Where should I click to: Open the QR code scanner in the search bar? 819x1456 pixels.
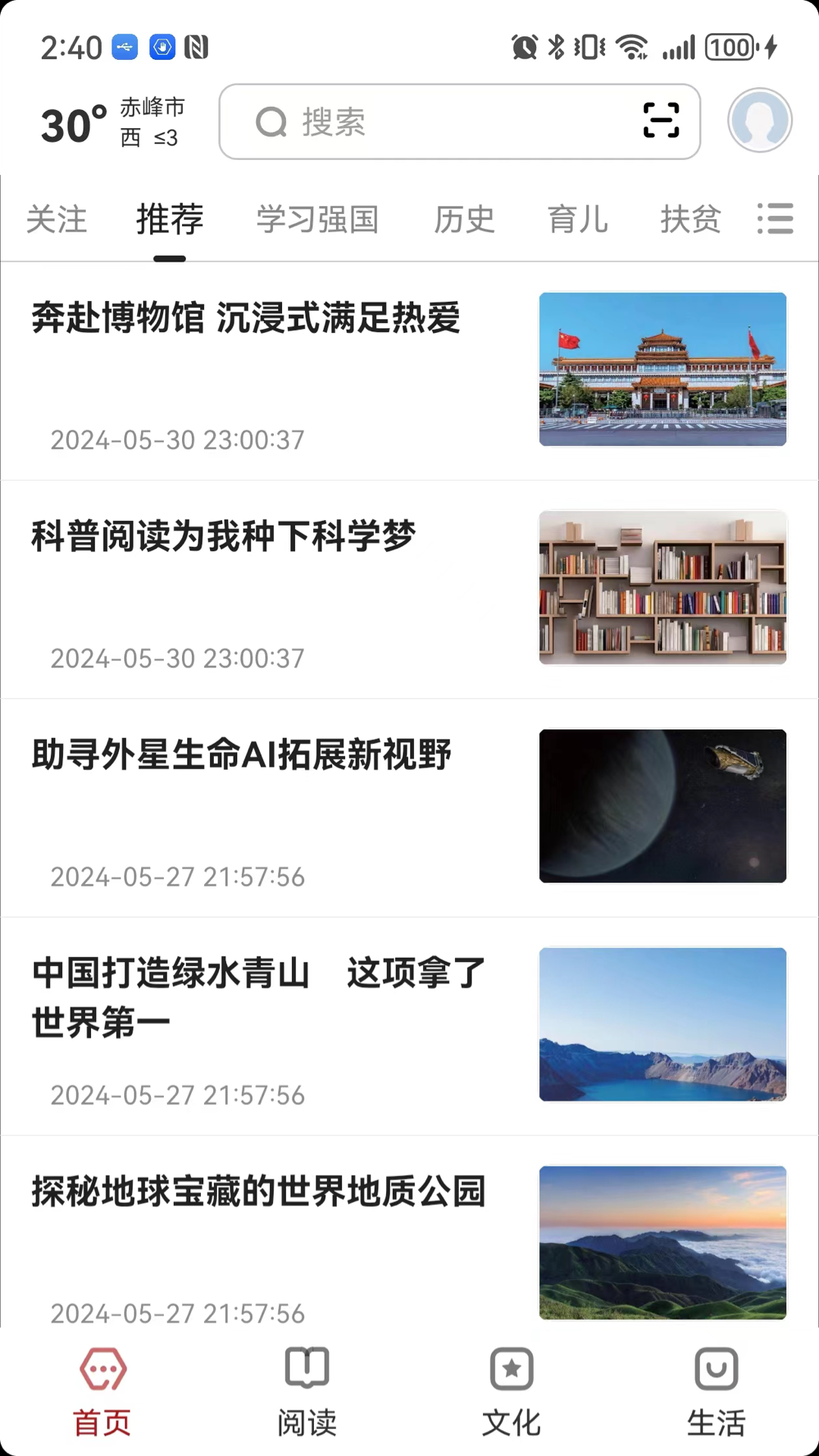(661, 121)
